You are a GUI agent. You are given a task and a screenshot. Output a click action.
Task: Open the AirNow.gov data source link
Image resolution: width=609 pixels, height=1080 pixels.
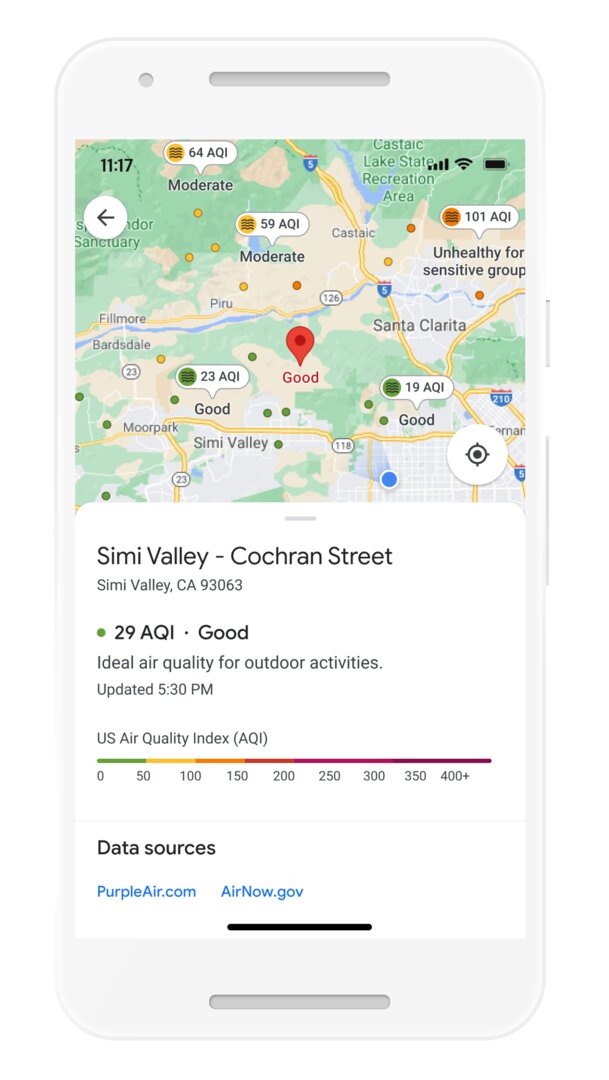click(x=262, y=891)
